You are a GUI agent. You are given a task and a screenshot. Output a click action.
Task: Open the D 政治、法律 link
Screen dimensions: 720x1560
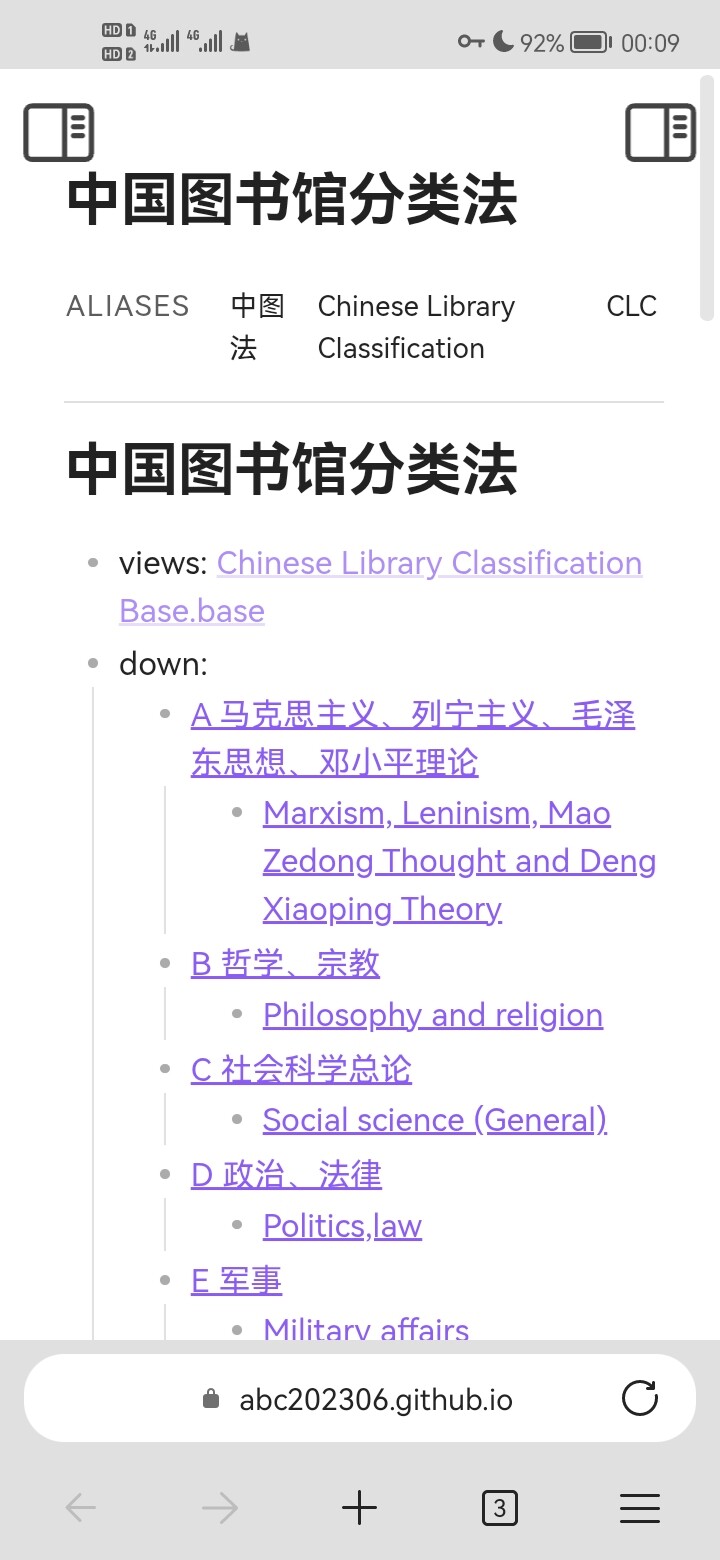(286, 1174)
